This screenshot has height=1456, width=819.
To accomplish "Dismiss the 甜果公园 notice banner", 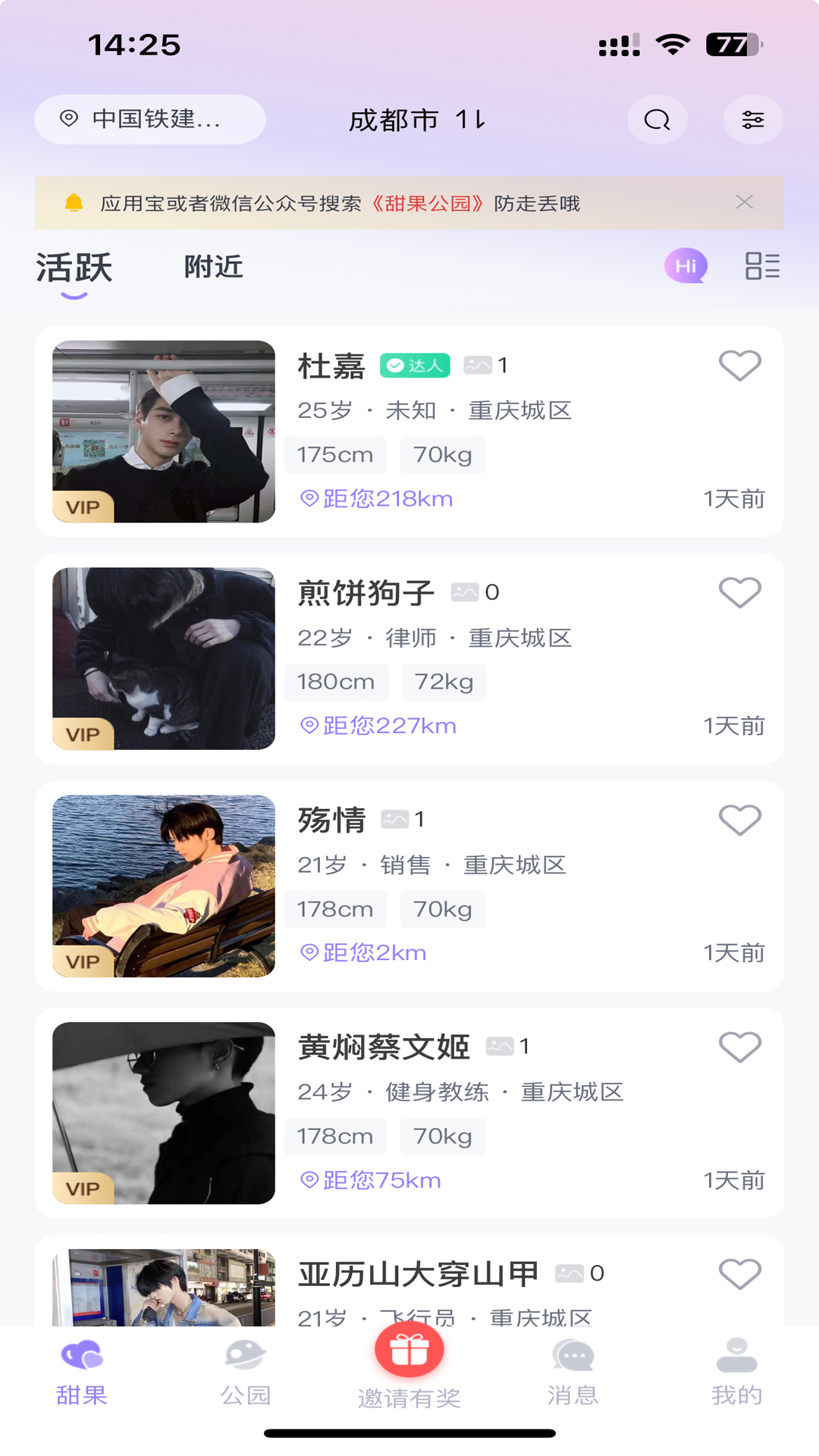I will [745, 202].
